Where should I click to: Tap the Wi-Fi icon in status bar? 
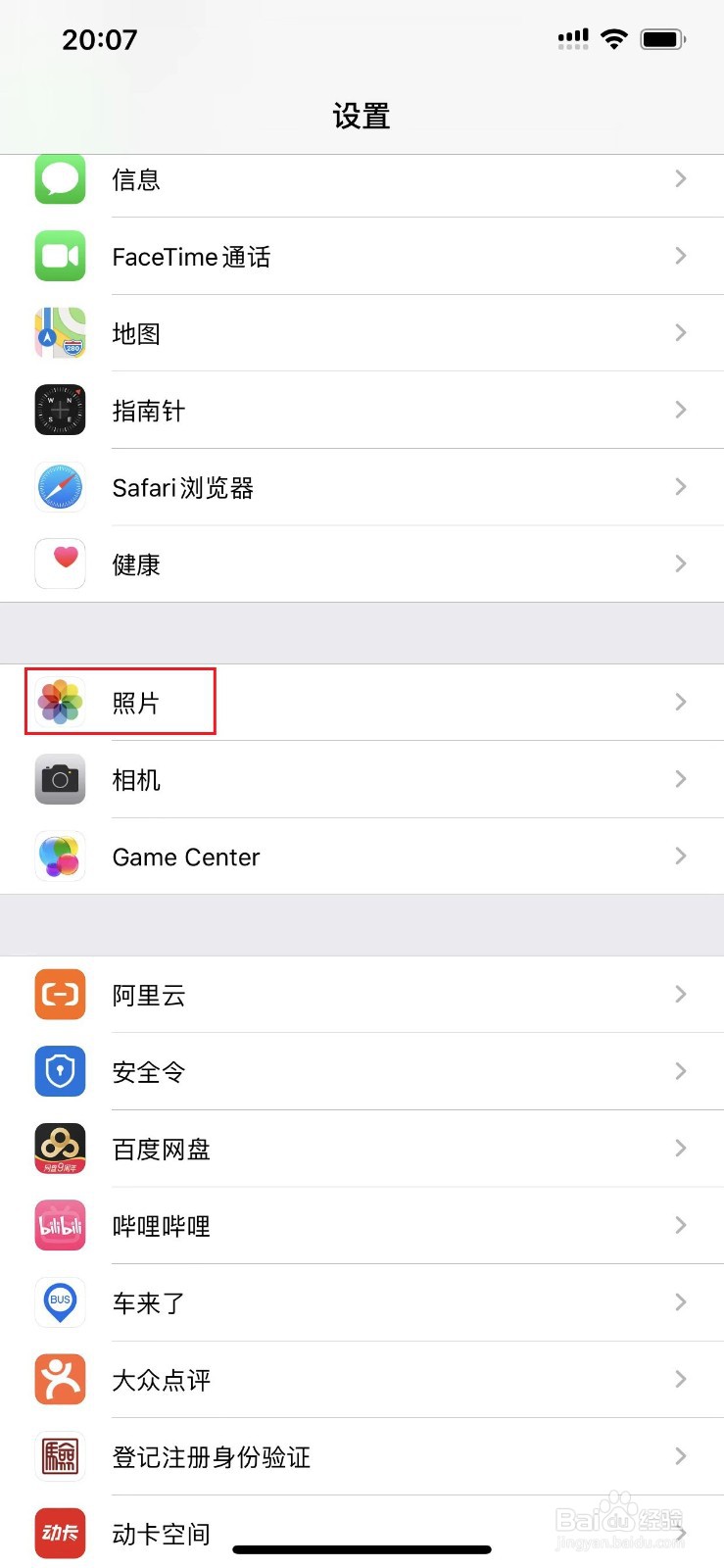614,38
